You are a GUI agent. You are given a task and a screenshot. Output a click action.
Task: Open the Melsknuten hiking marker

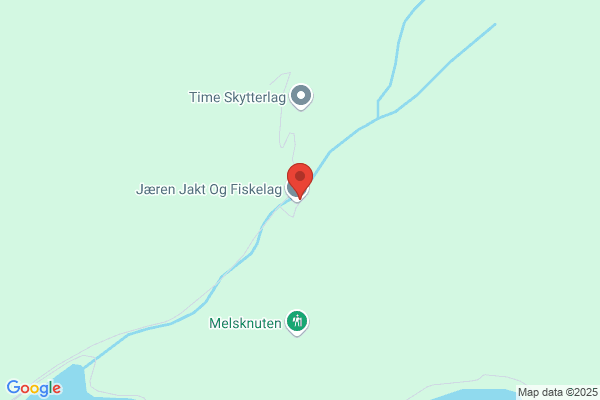coord(297,322)
